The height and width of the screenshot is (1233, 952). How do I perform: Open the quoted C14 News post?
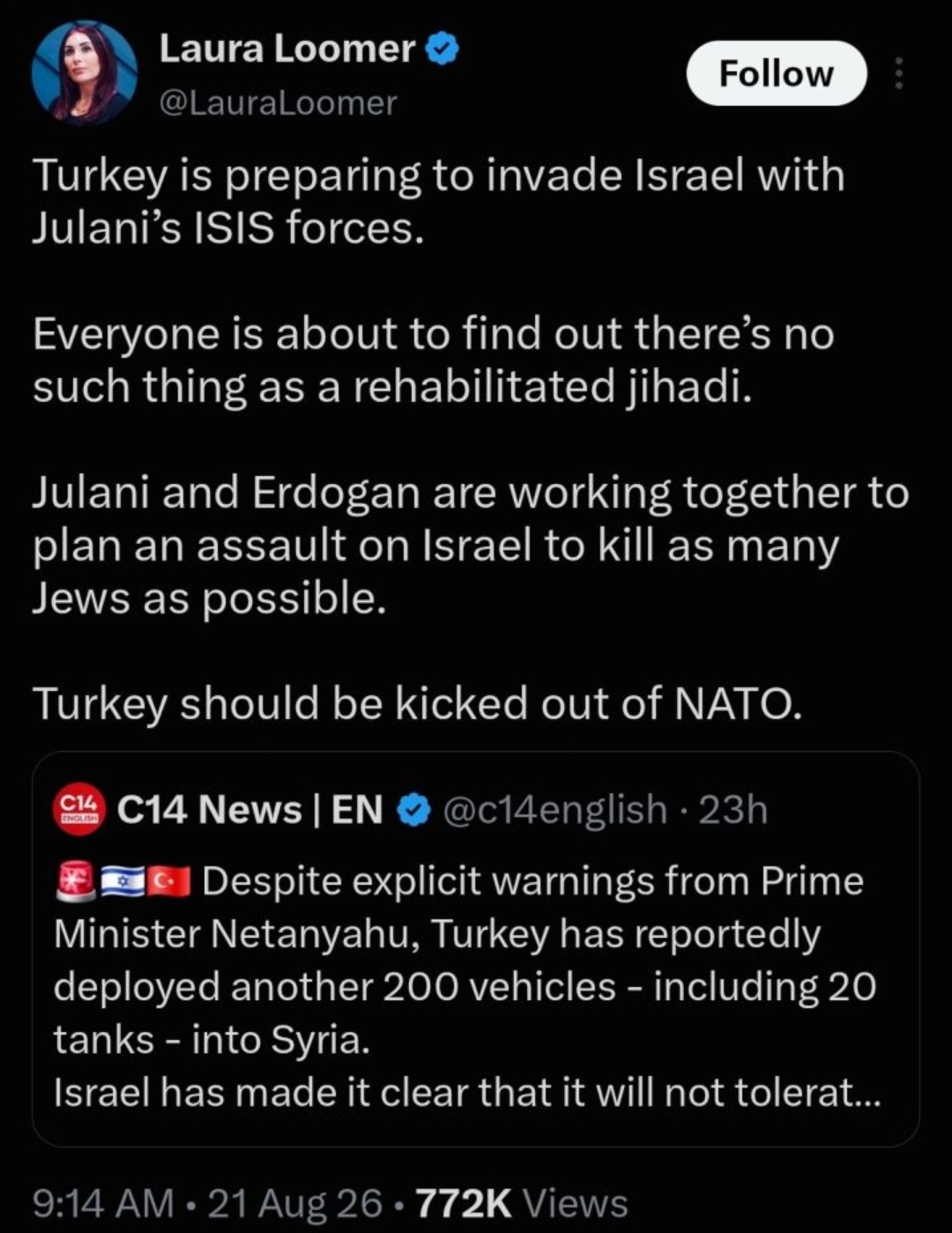click(476, 948)
